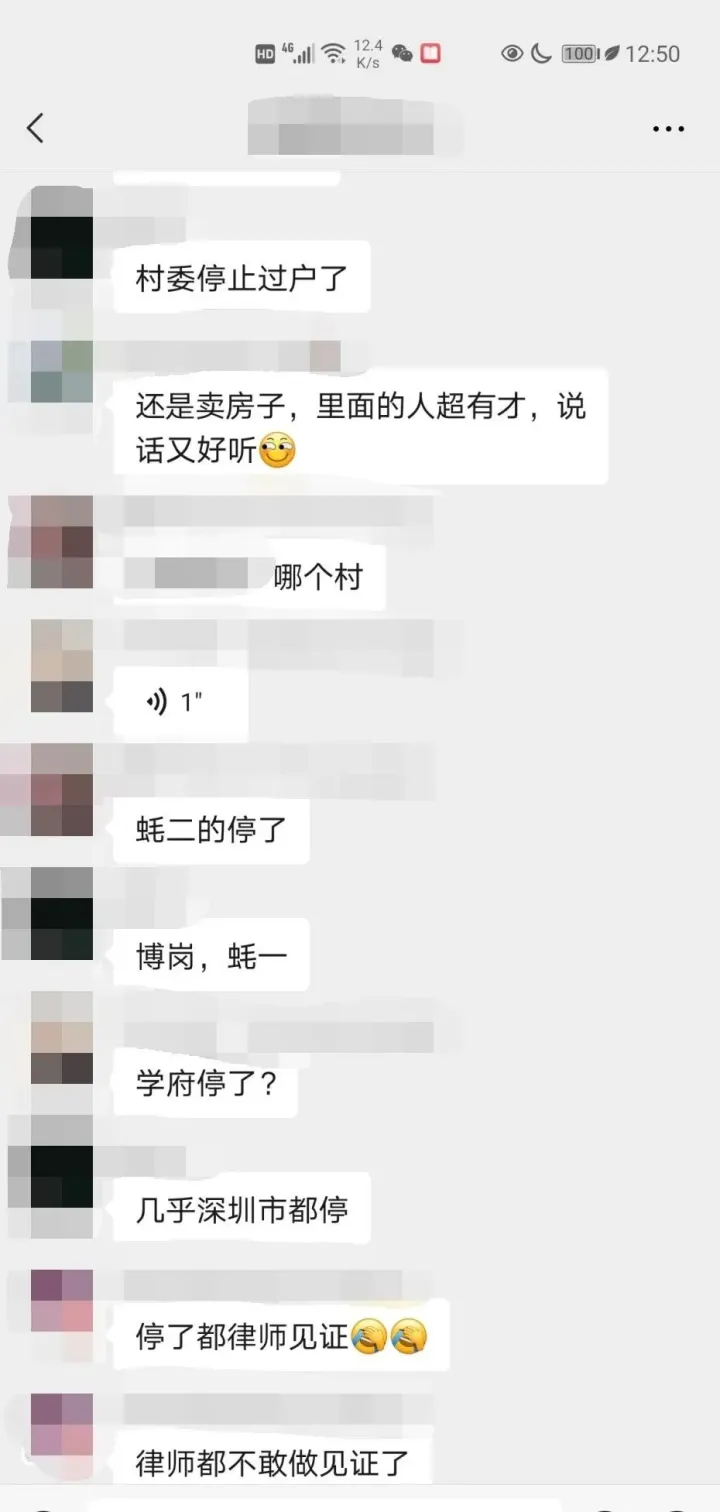
Task: Open avatar next to 停了都律师见证 message
Action: 61,1300
